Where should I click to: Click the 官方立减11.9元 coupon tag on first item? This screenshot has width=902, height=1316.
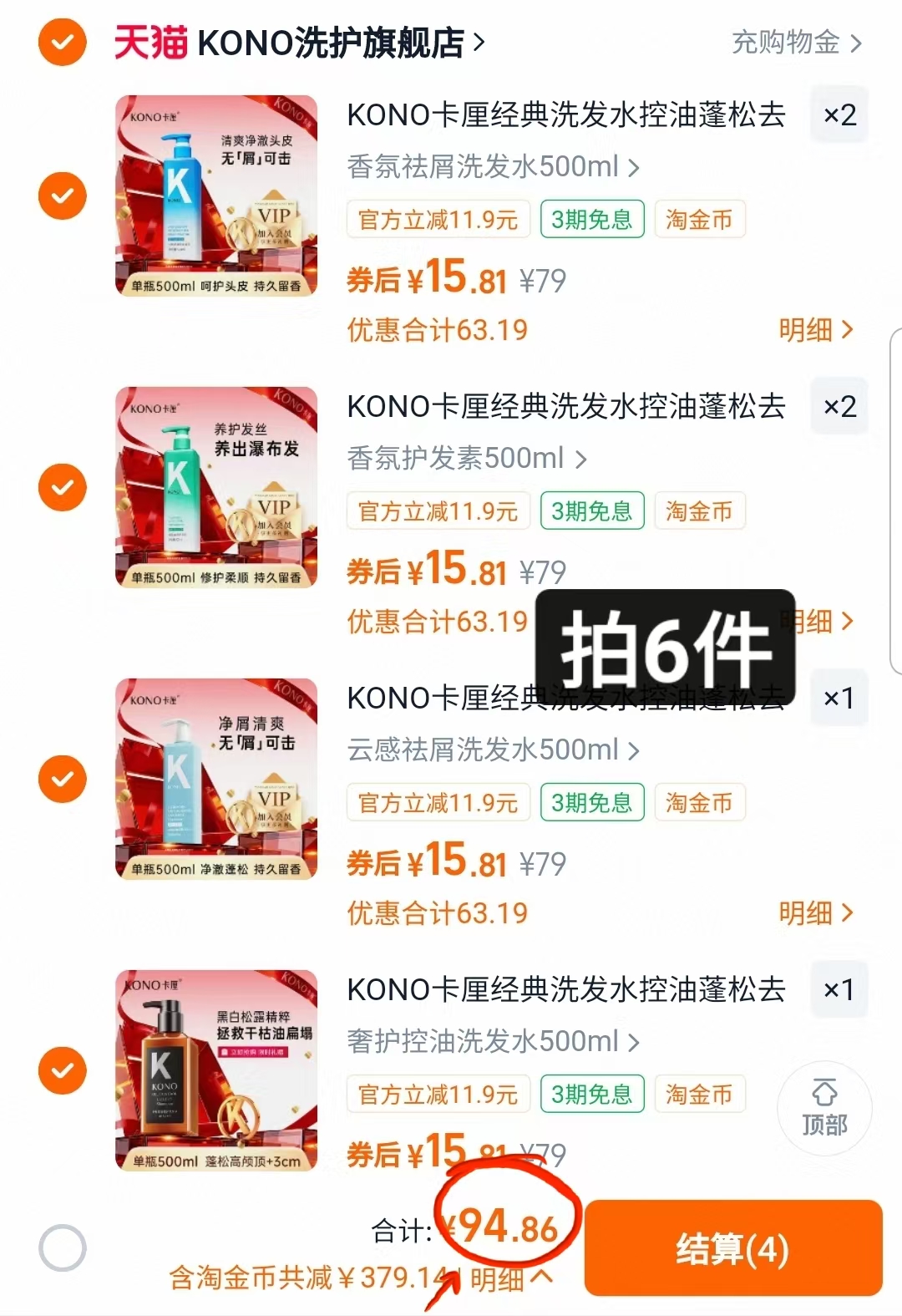(x=438, y=220)
